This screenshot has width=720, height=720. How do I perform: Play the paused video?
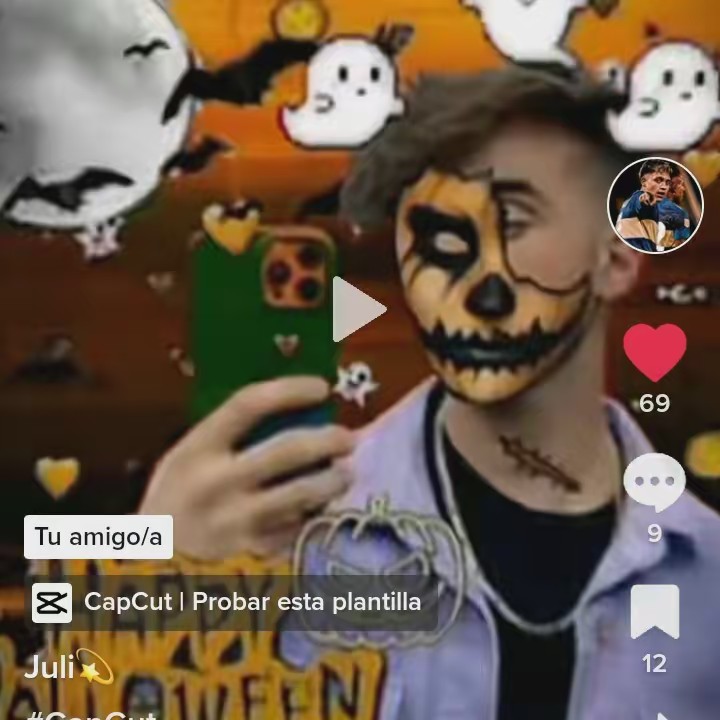358,310
